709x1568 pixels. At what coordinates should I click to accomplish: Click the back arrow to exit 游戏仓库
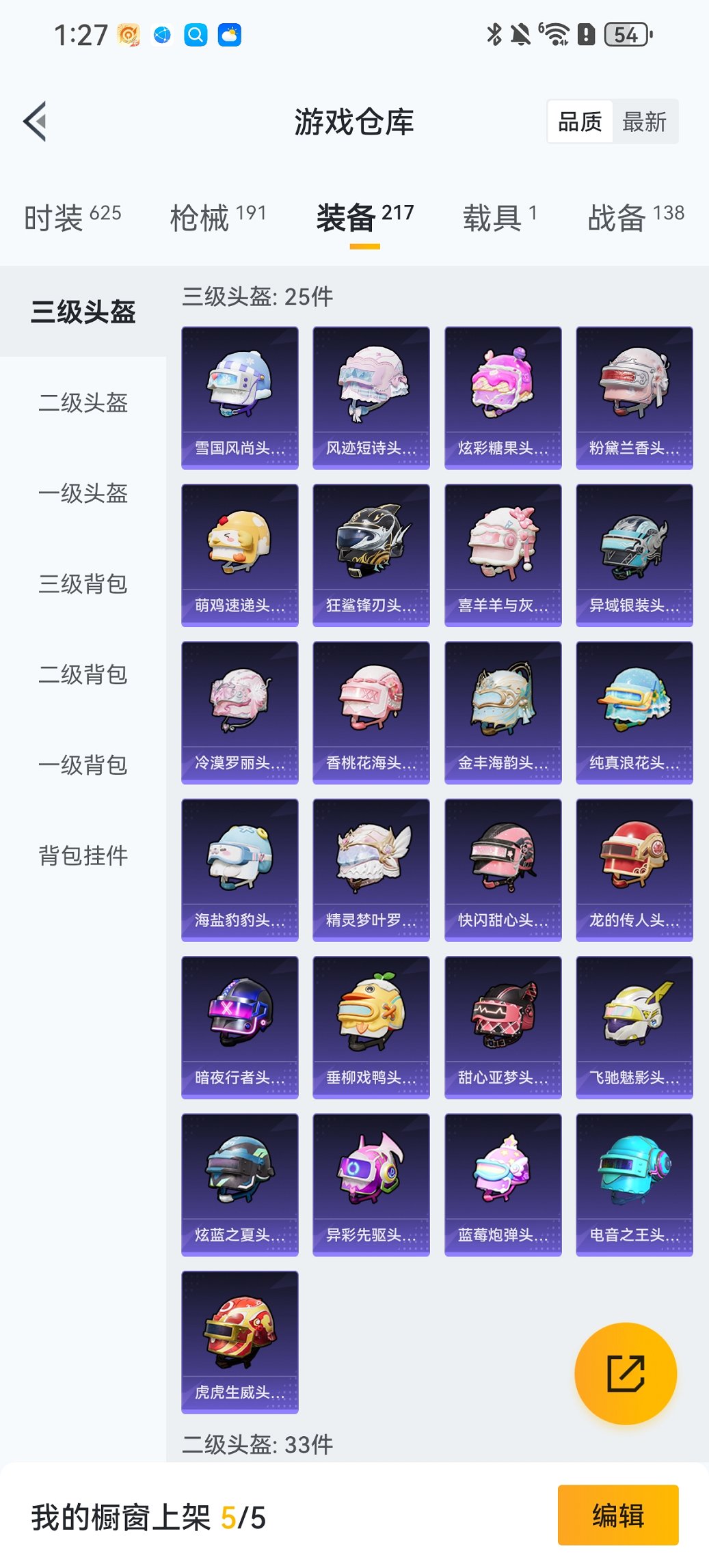tap(36, 120)
